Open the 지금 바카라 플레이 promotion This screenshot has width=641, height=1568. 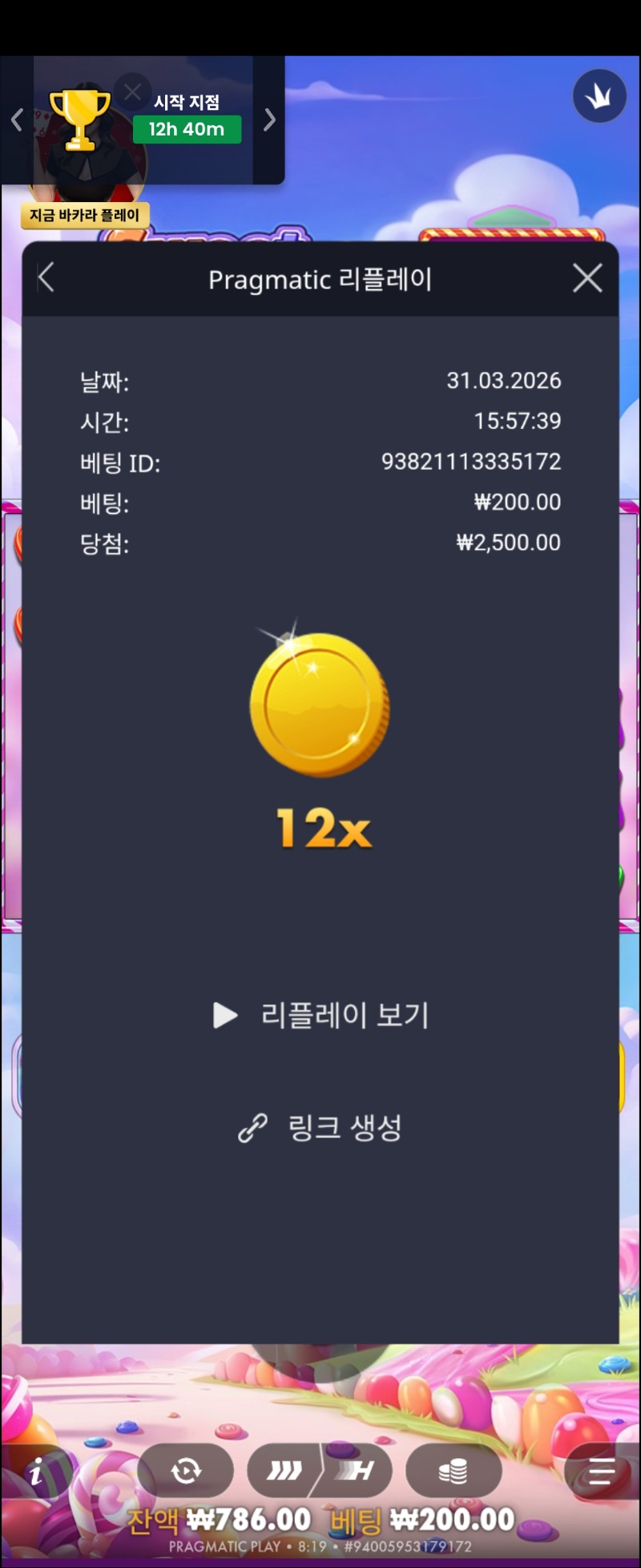pyautogui.click(x=85, y=215)
